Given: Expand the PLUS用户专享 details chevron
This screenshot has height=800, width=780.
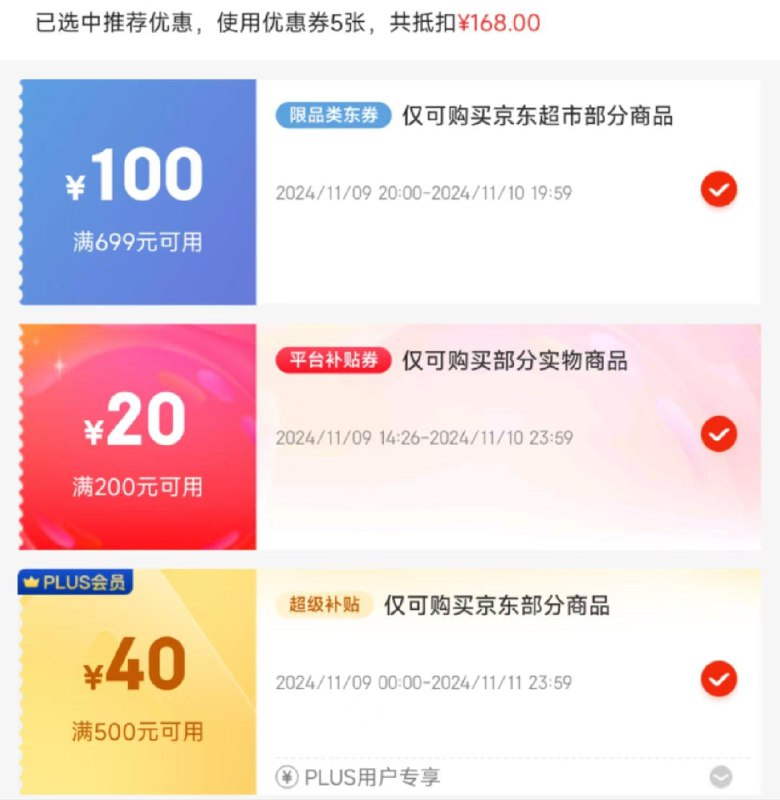Looking at the screenshot, I should point(722,775).
